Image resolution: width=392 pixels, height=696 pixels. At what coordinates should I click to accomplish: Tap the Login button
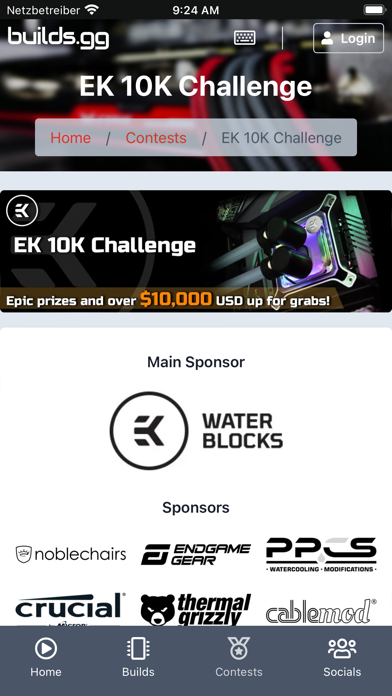click(348, 38)
